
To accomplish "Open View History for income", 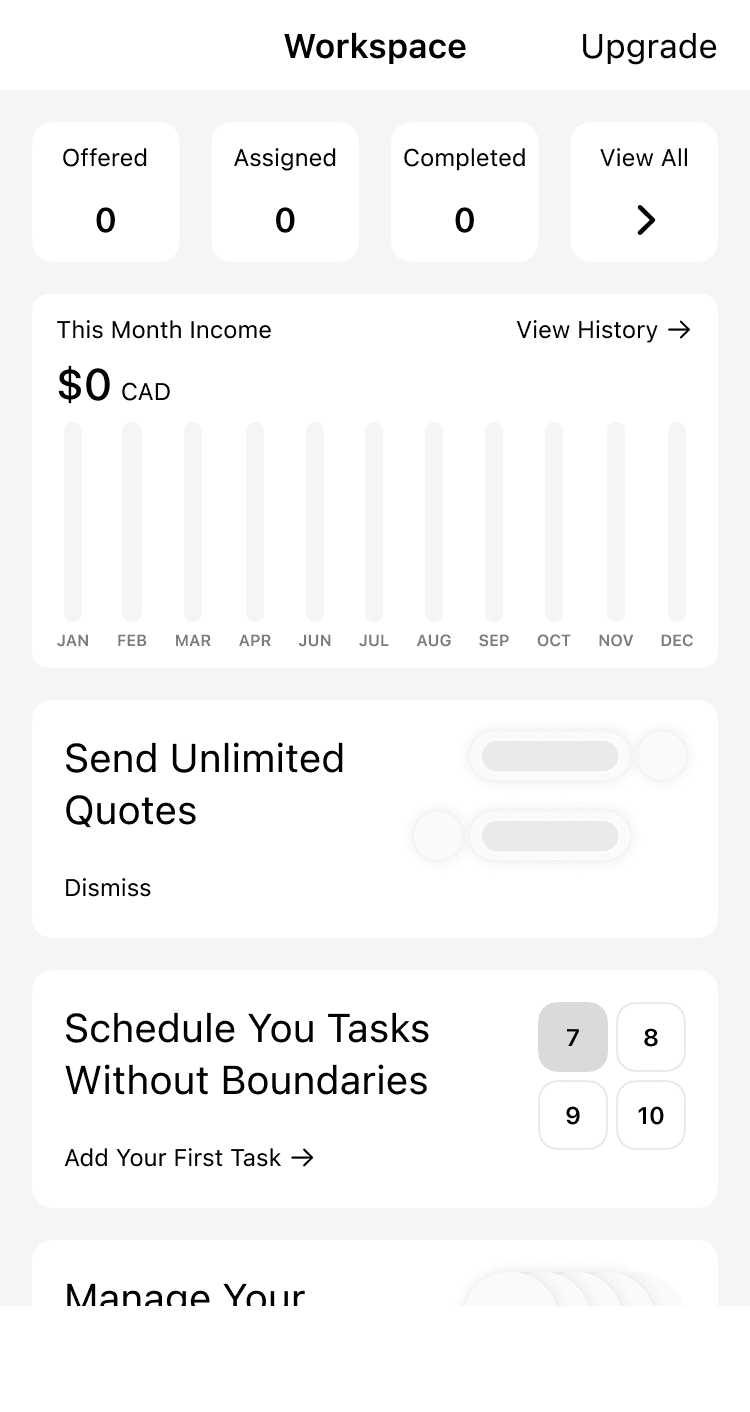I will click(x=603, y=330).
